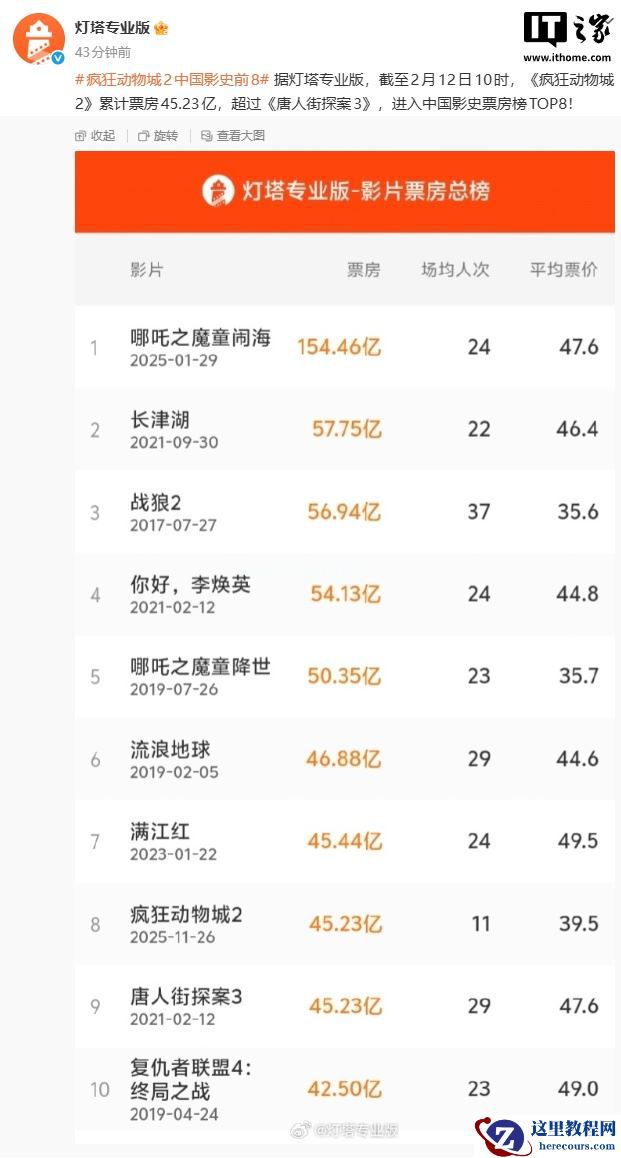This screenshot has width=621, height=1158.
Task: Rotate the image with 旋转
Action: pos(158,135)
